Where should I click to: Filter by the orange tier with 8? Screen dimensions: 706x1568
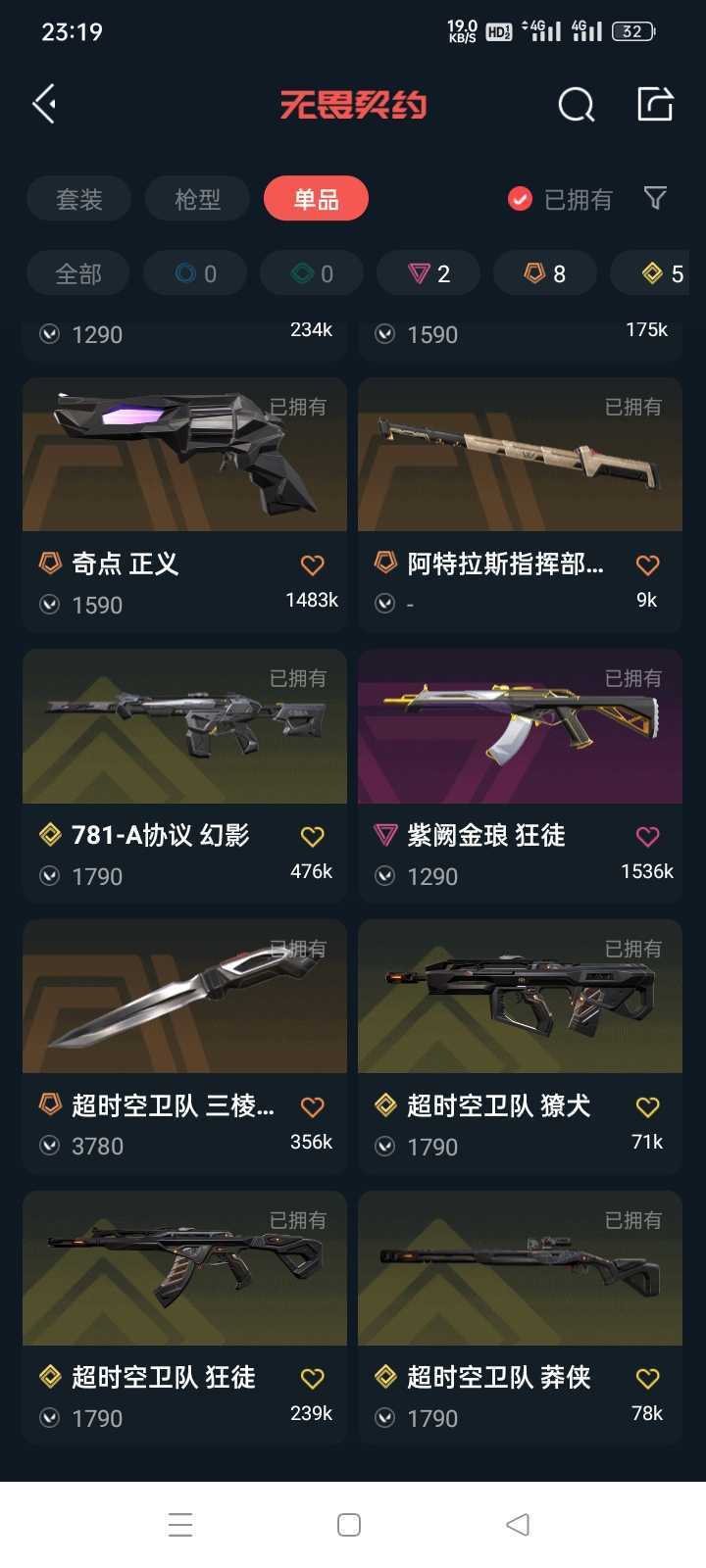(544, 273)
